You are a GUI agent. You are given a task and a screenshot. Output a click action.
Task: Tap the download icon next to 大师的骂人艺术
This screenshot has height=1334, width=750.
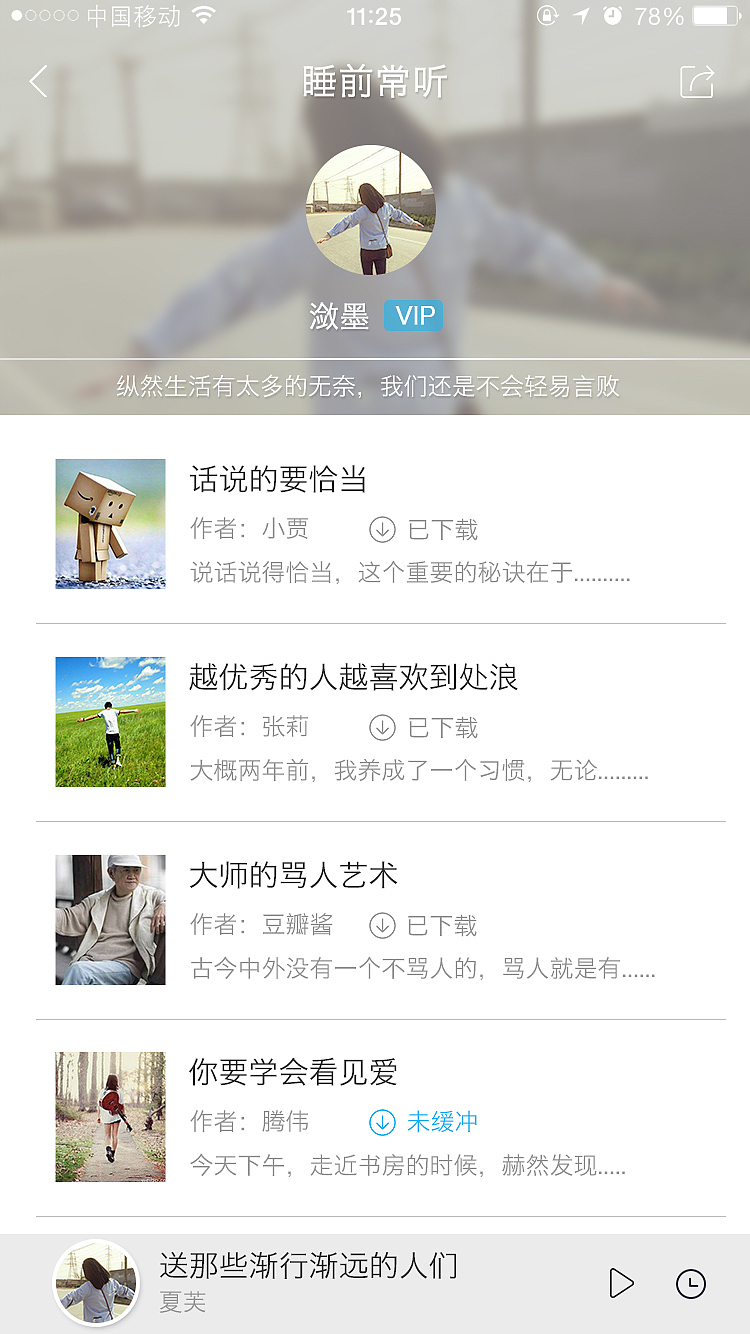[x=383, y=925]
